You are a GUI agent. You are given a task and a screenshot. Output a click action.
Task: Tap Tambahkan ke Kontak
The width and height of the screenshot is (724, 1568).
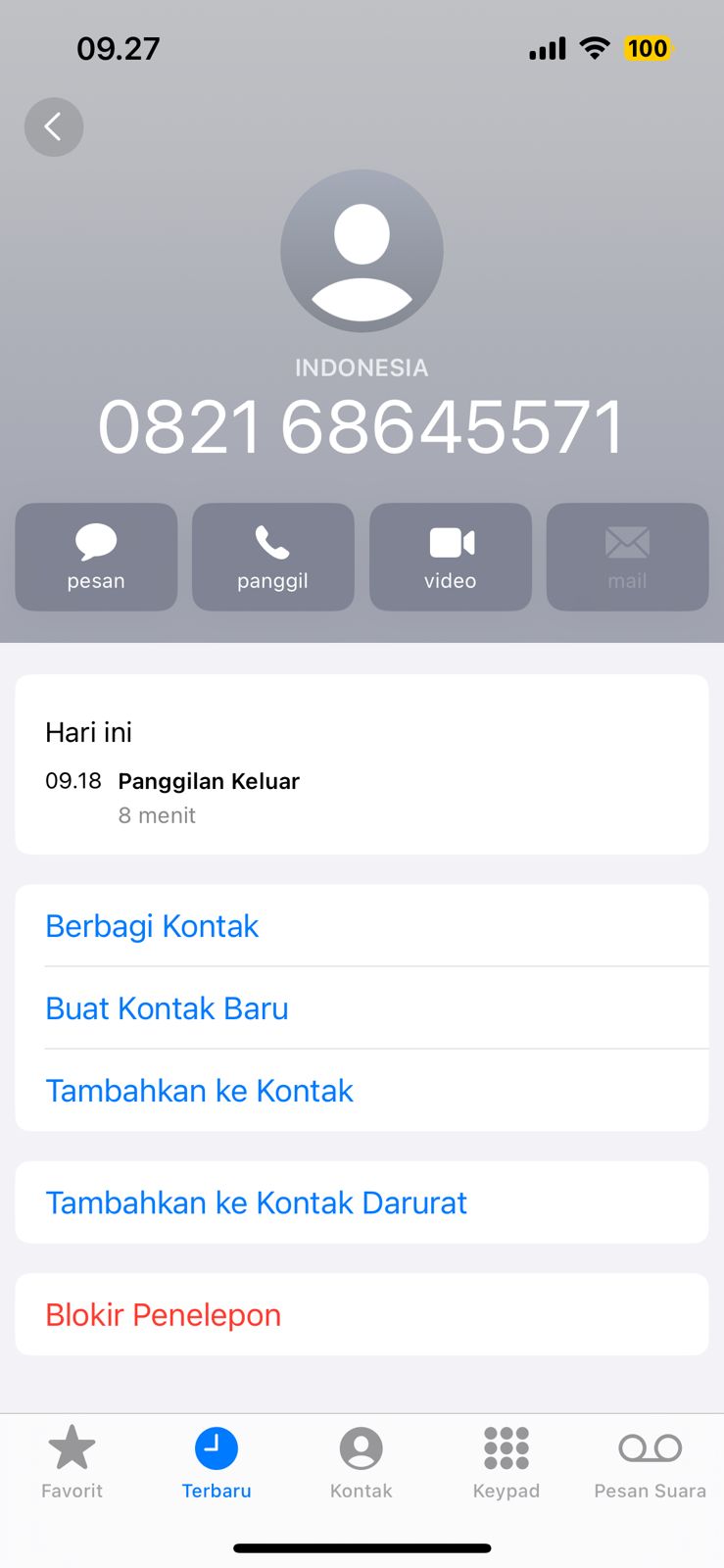199,1090
